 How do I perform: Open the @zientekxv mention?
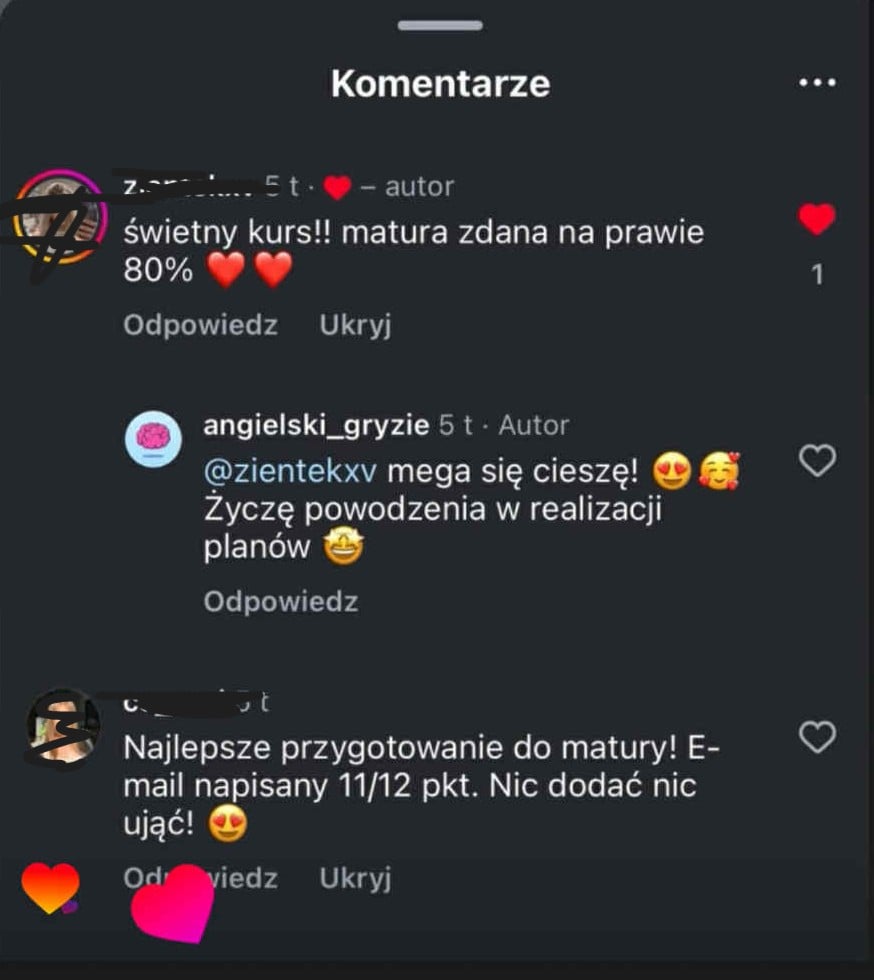coord(294,471)
